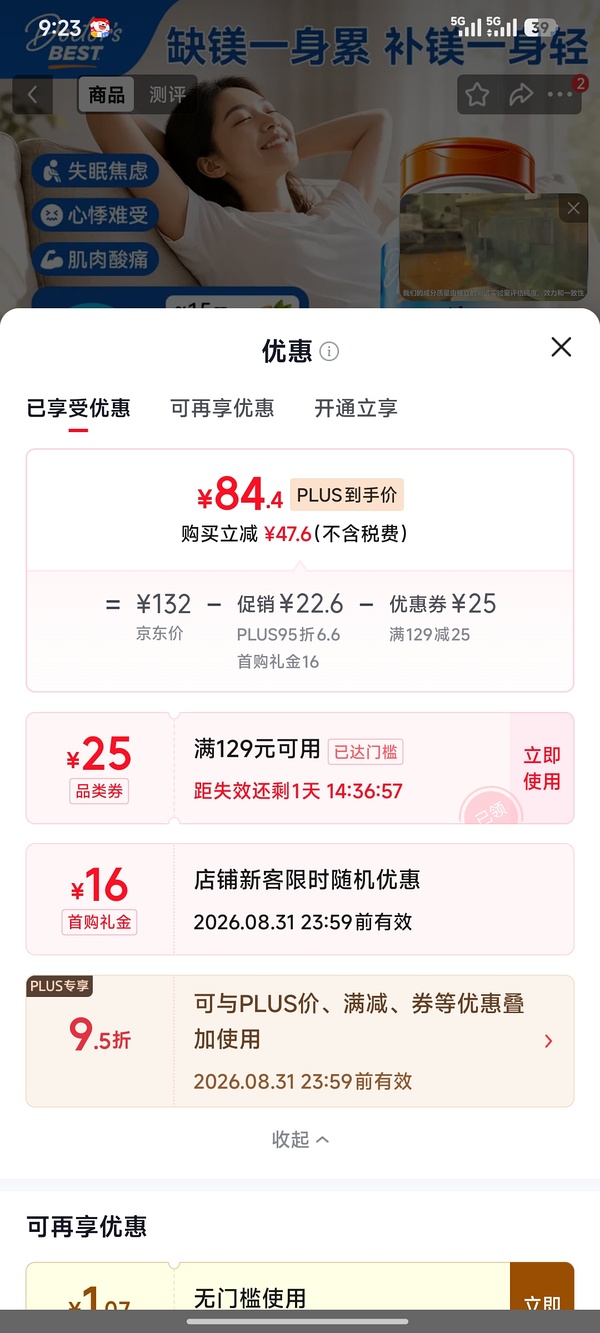Open the ¥16 首购礼金 card

(x=300, y=899)
